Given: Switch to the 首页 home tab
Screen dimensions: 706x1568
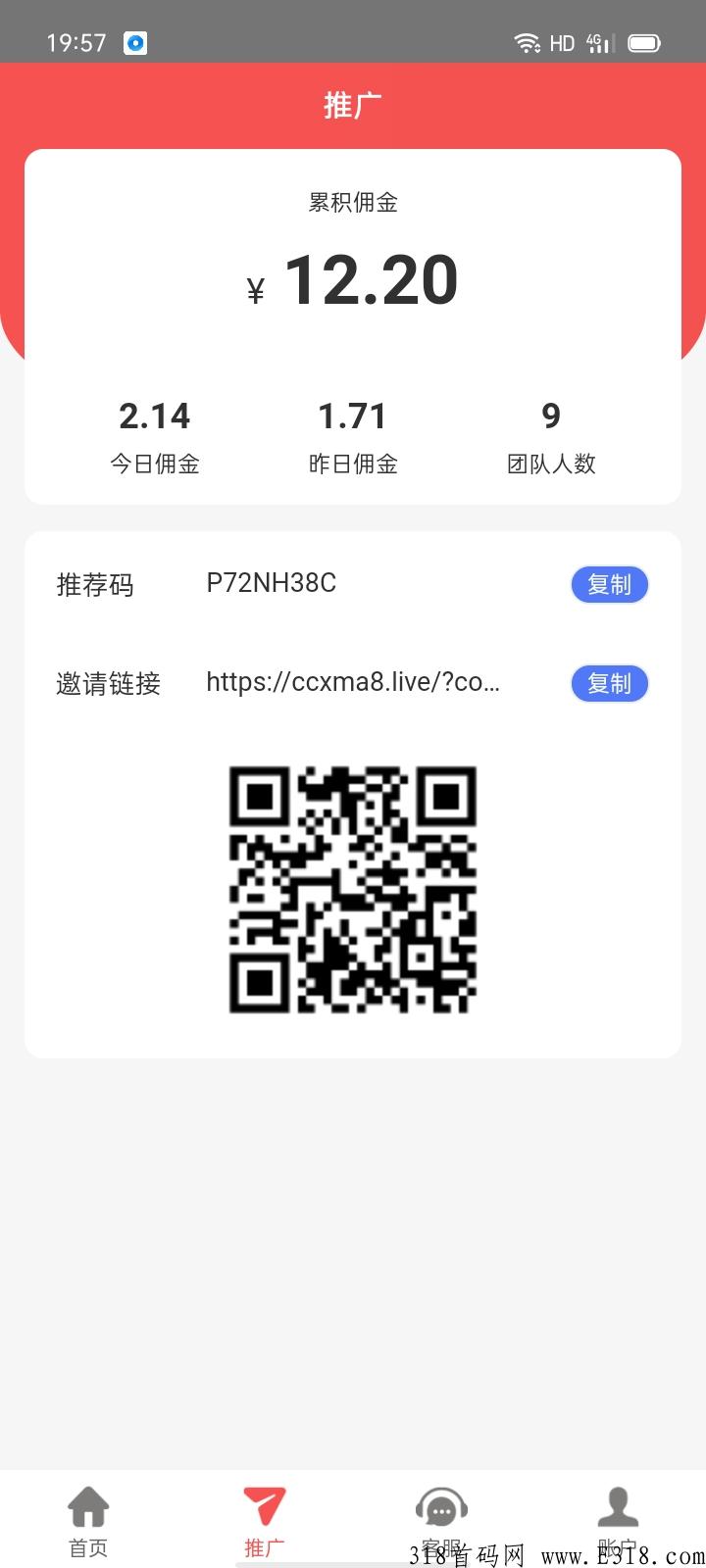Looking at the screenshot, I should (x=88, y=1521).
